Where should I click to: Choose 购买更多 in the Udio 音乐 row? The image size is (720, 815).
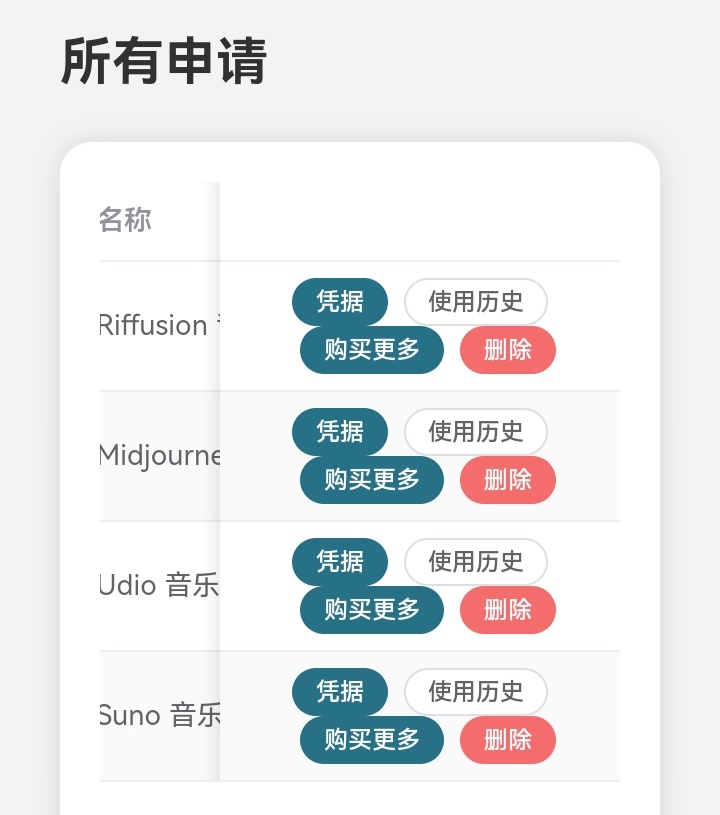click(x=372, y=610)
